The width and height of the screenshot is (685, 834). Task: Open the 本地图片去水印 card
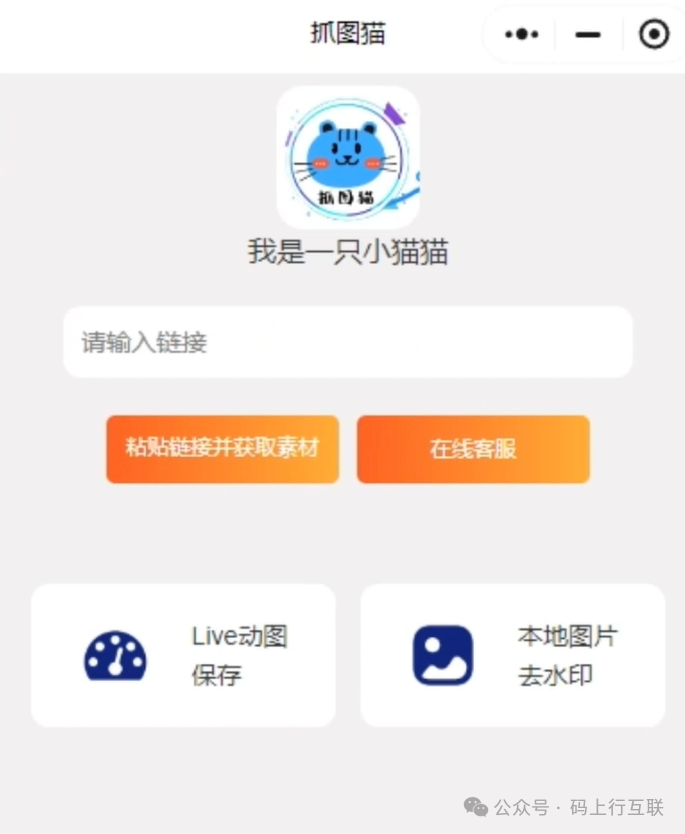(x=512, y=655)
